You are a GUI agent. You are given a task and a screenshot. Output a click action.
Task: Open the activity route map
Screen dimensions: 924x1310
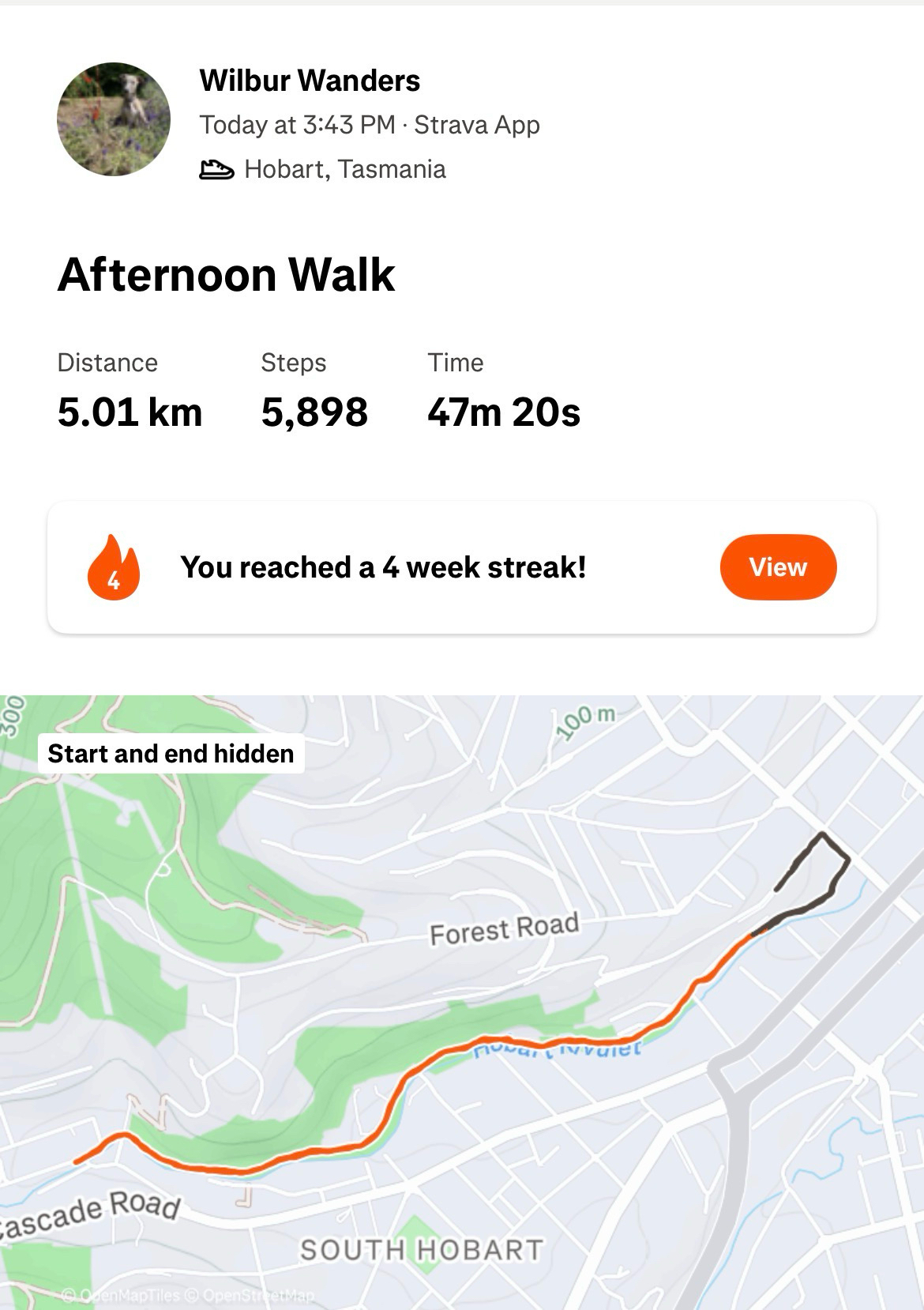pyautogui.click(x=462, y=1003)
